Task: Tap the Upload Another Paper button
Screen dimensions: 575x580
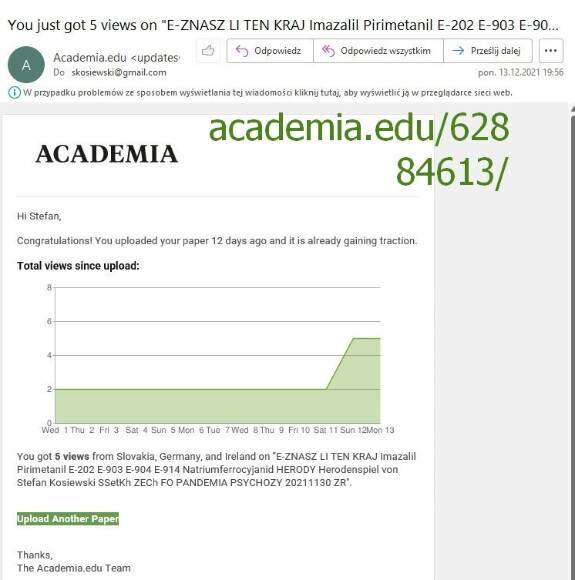Action: click(68, 519)
